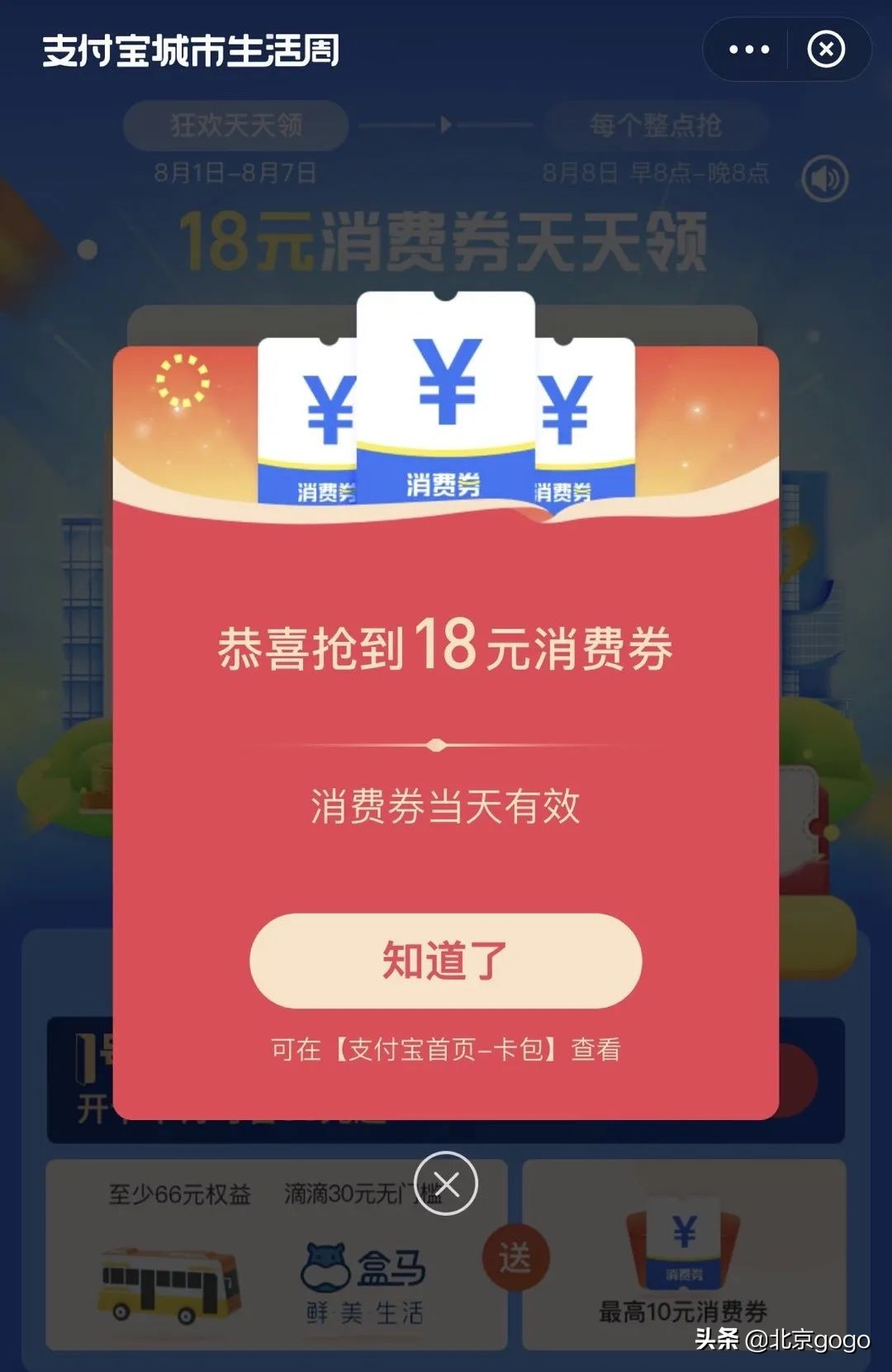Open the mini program three-dot menu
892x1372 pixels.
[748, 50]
